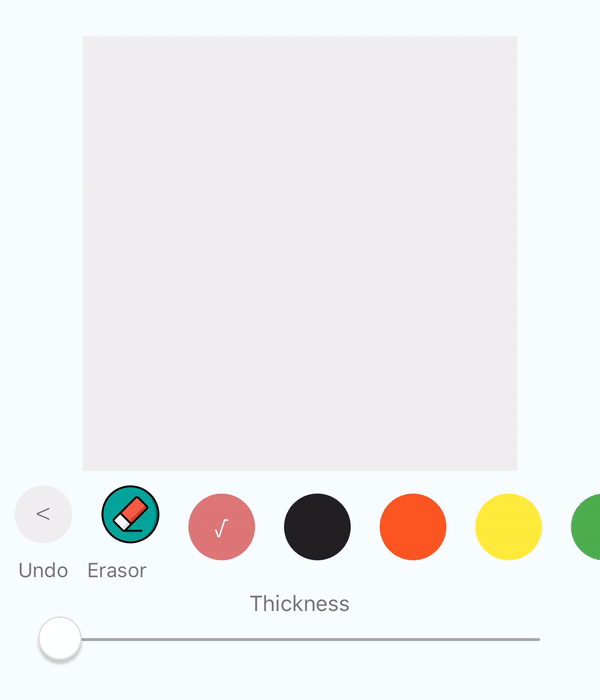Select the Erasor tool
The image size is (600, 700).
130,515
